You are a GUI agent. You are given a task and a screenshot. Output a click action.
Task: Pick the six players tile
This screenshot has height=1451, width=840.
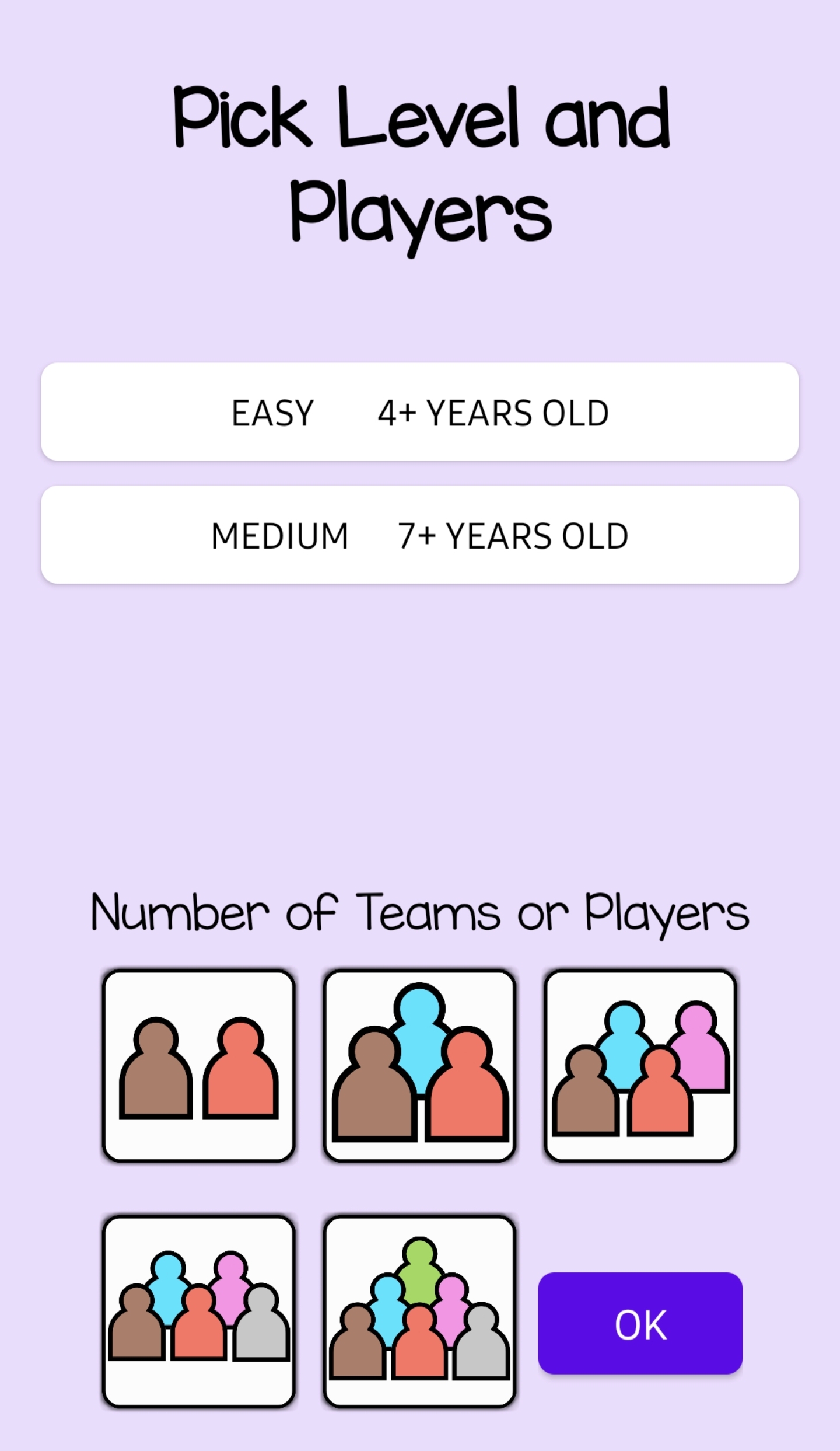[x=419, y=1312]
